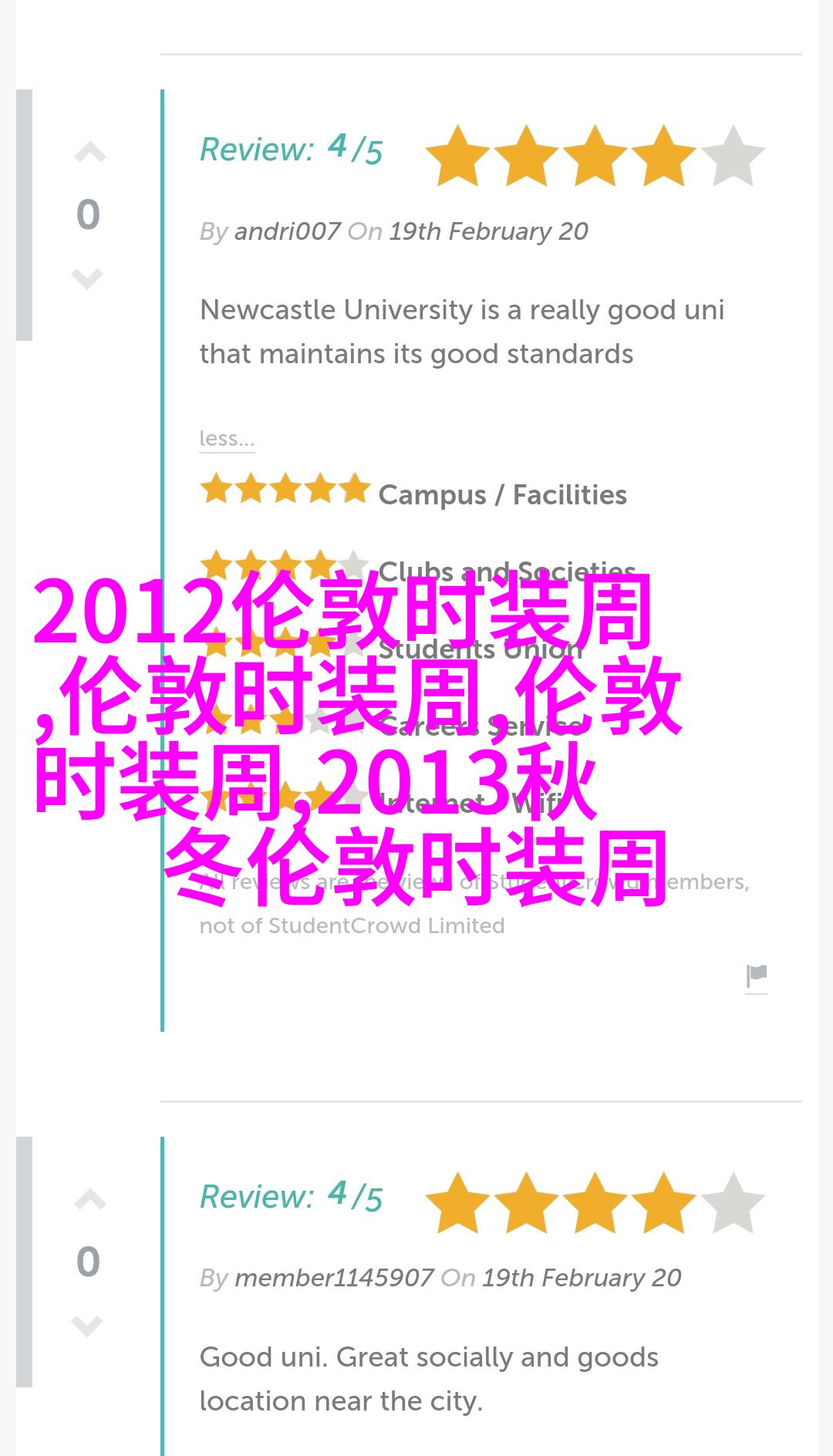Flag andri007's review as inappropriate
Image resolution: width=833 pixels, height=1456 pixels.
click(757, 976)
